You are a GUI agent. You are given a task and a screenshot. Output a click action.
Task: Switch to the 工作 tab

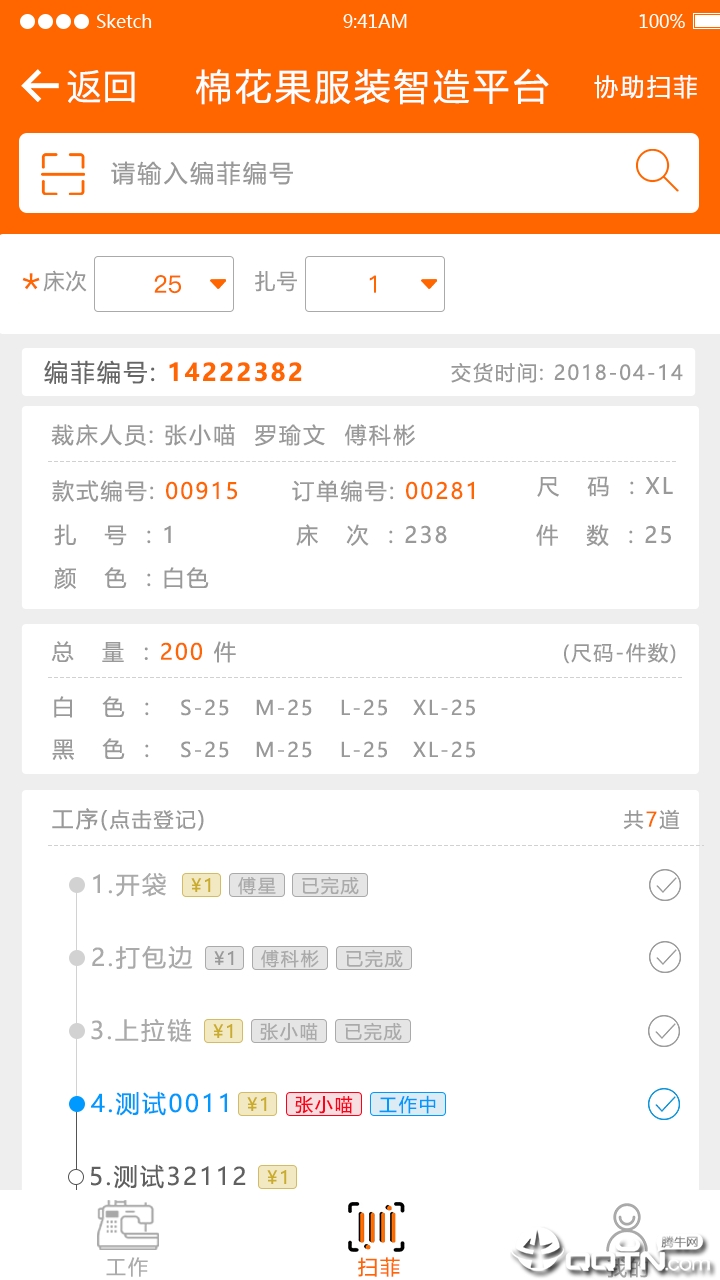pyautogui.click(x=127, y=1238)
